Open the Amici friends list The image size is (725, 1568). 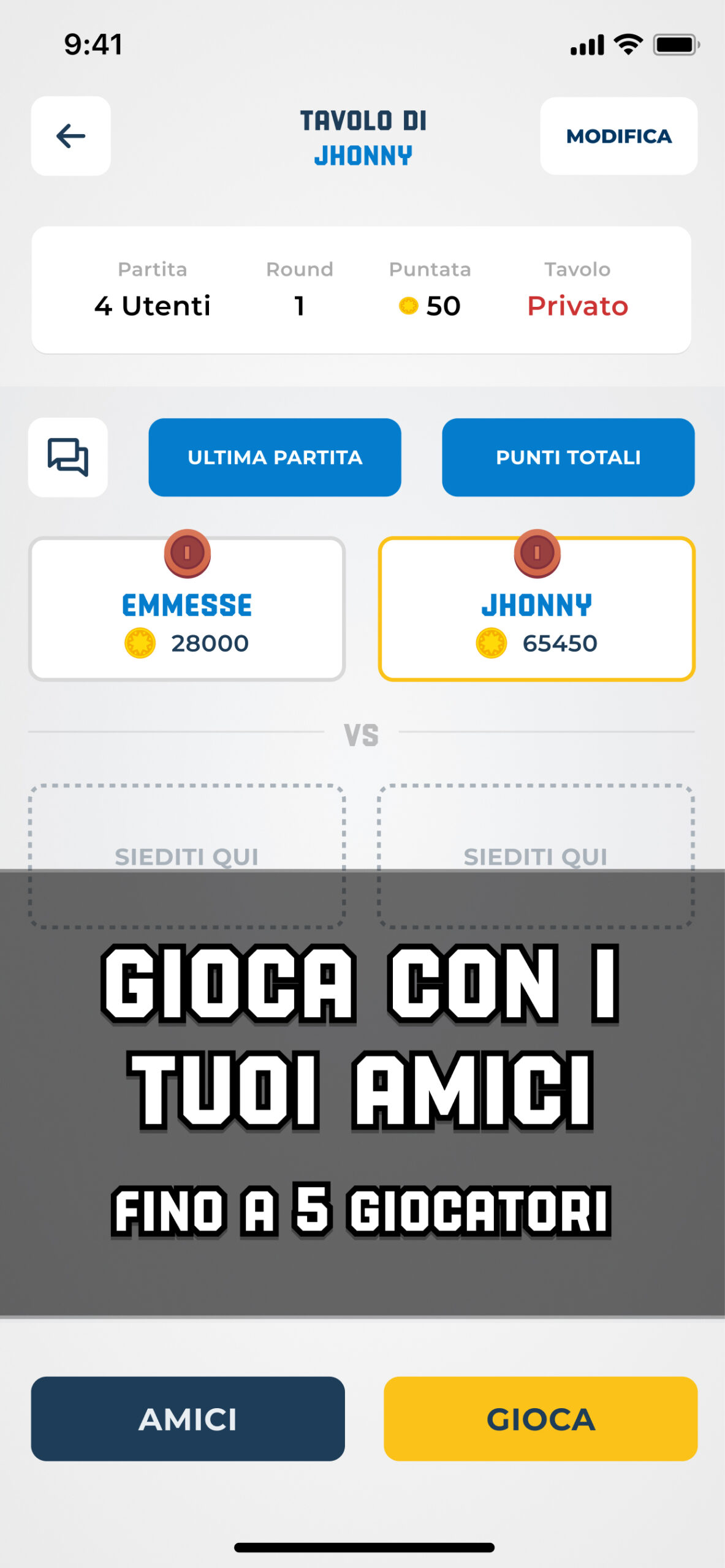pyautogui.click(x=188, y=1419)
